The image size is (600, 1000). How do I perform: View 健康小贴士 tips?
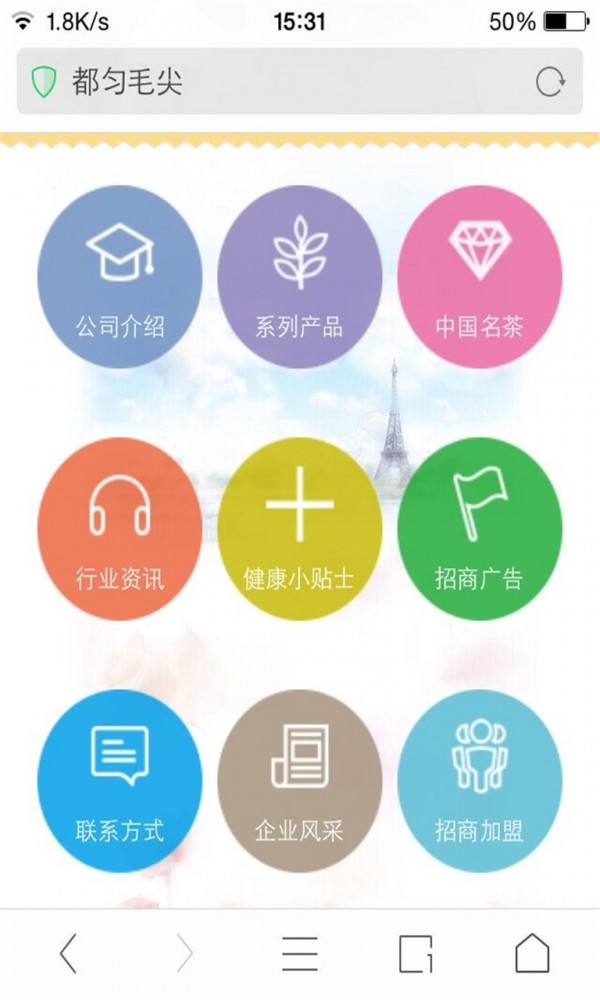click(x=300, y=529)
